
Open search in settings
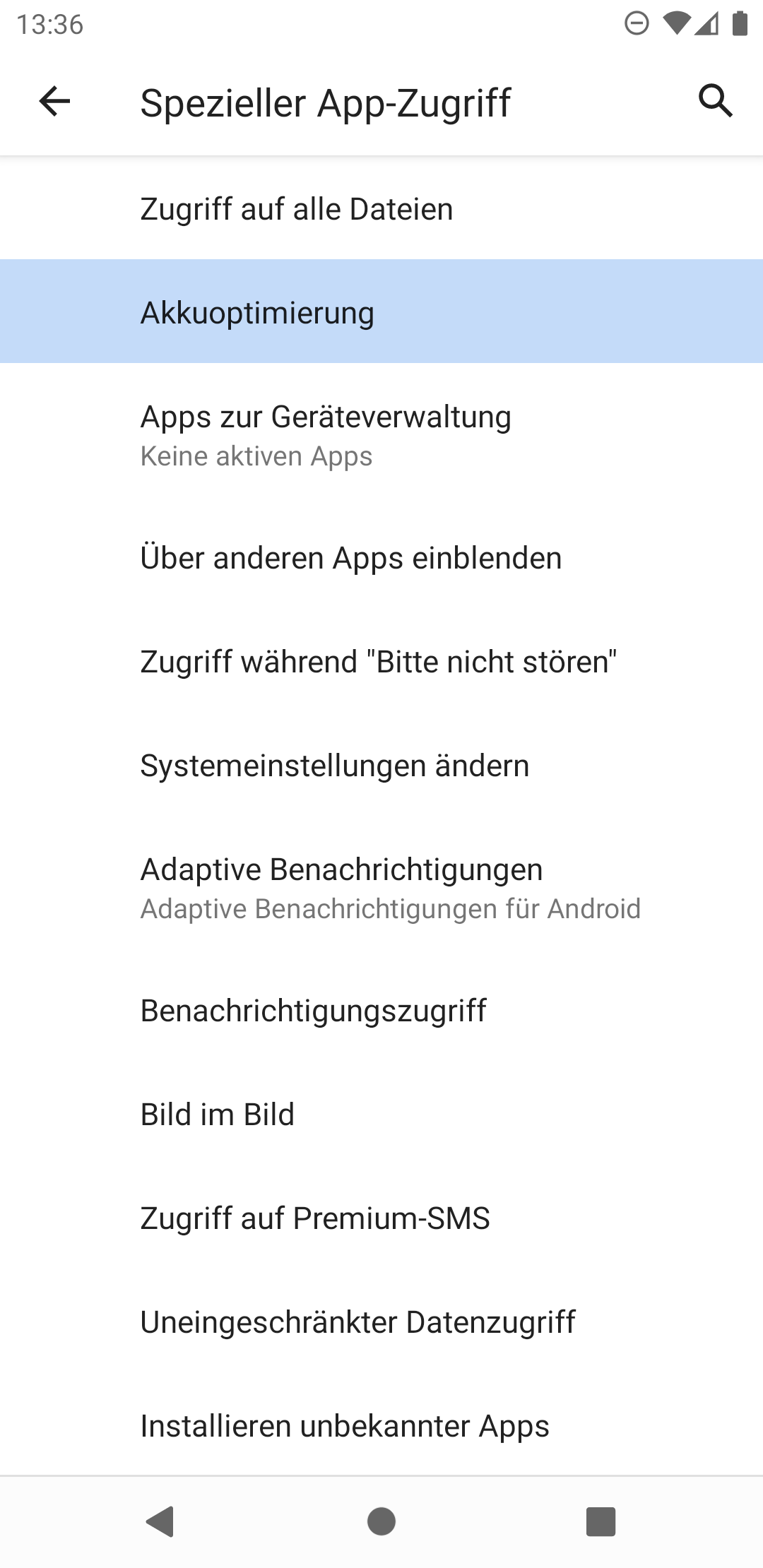(x=715, y=102)
